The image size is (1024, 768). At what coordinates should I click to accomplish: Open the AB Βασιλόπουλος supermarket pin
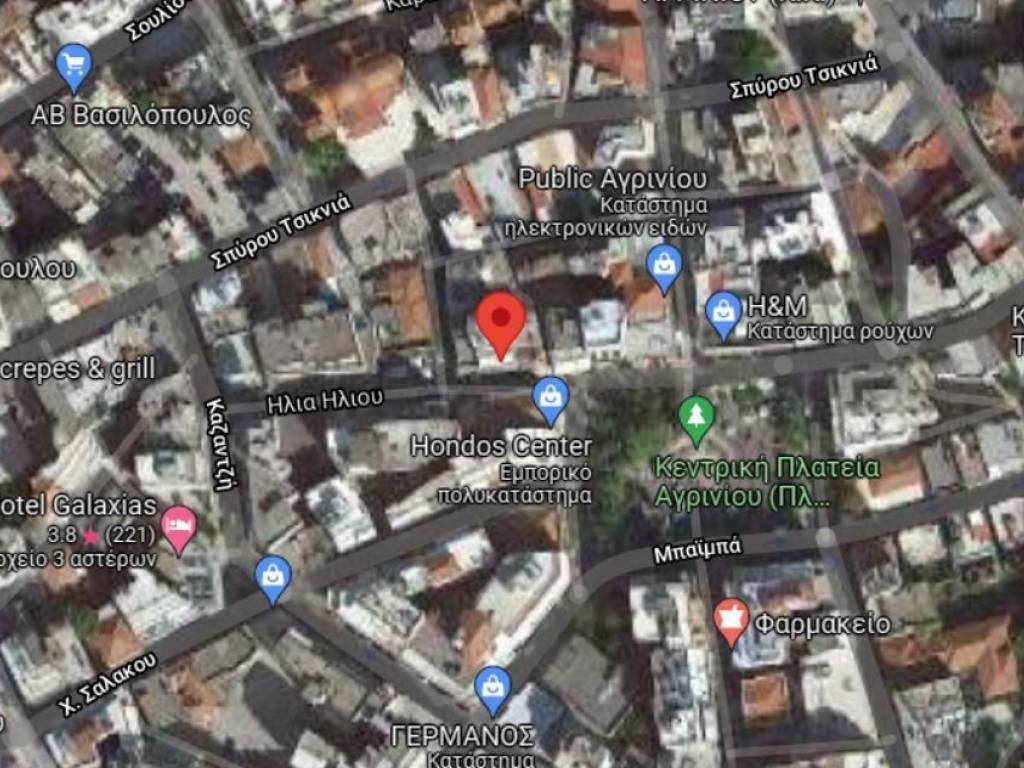tap(72, 66)
